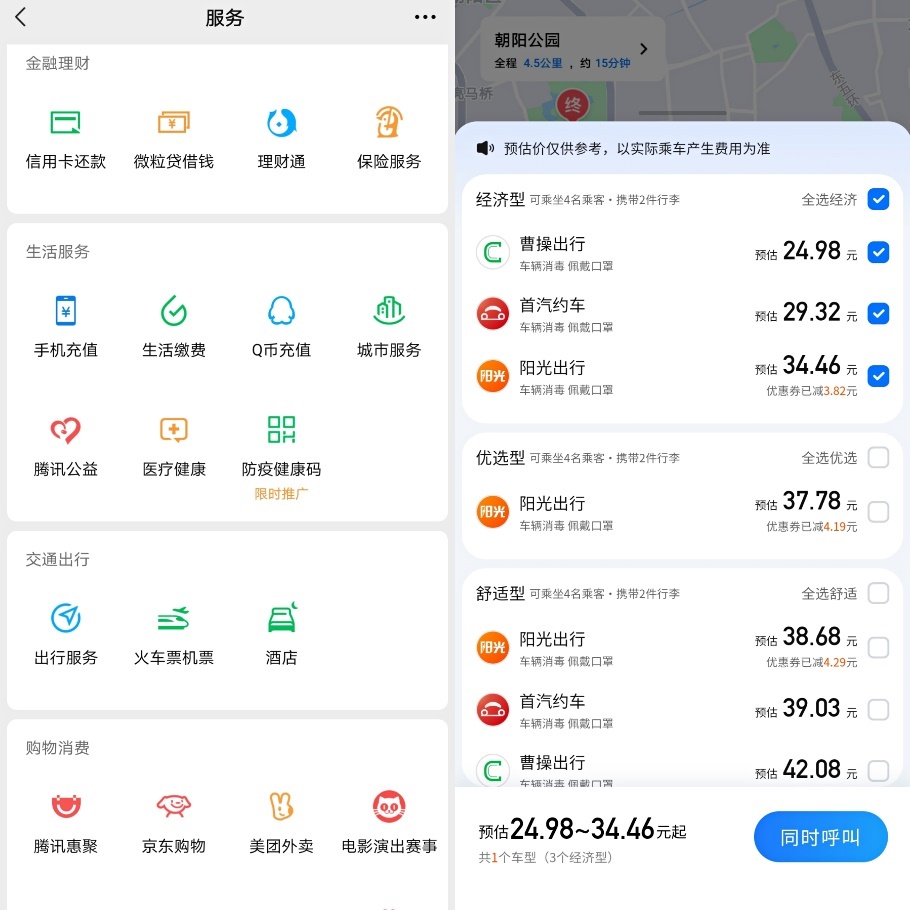
Task: Open 京东购物
Action: click(174, 822)
